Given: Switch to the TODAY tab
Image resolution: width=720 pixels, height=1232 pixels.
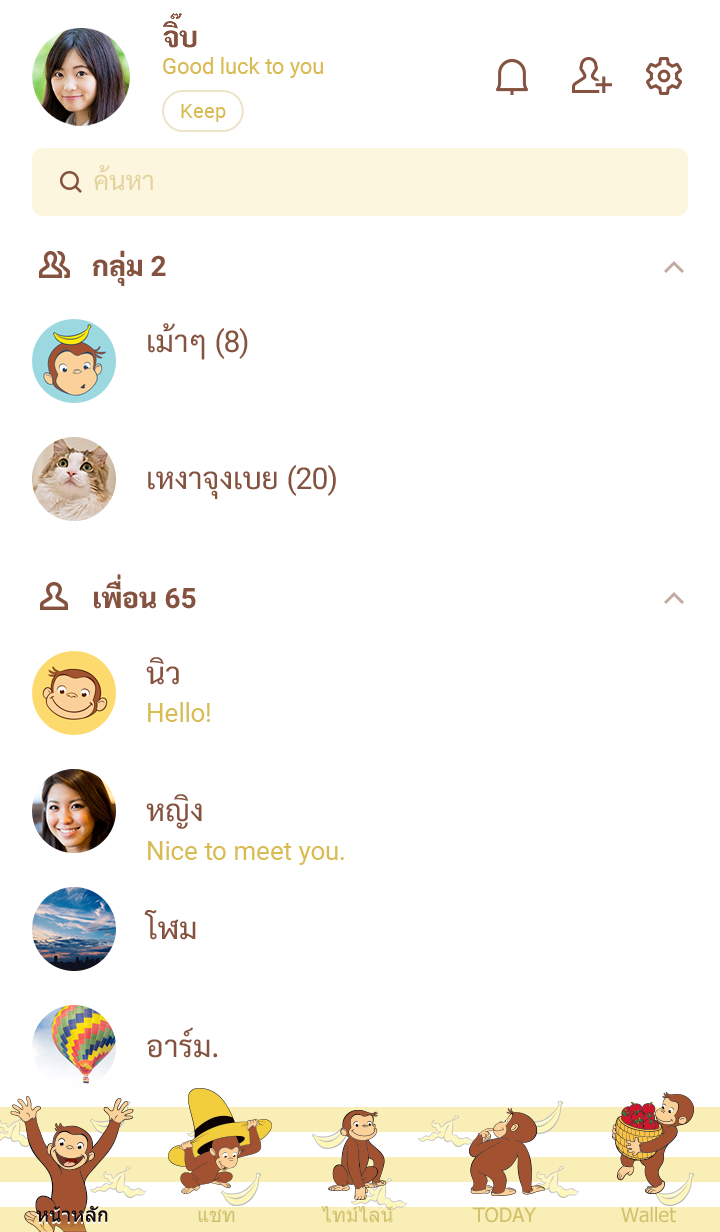Looking at the screenshot, I should coord(504,1170).
